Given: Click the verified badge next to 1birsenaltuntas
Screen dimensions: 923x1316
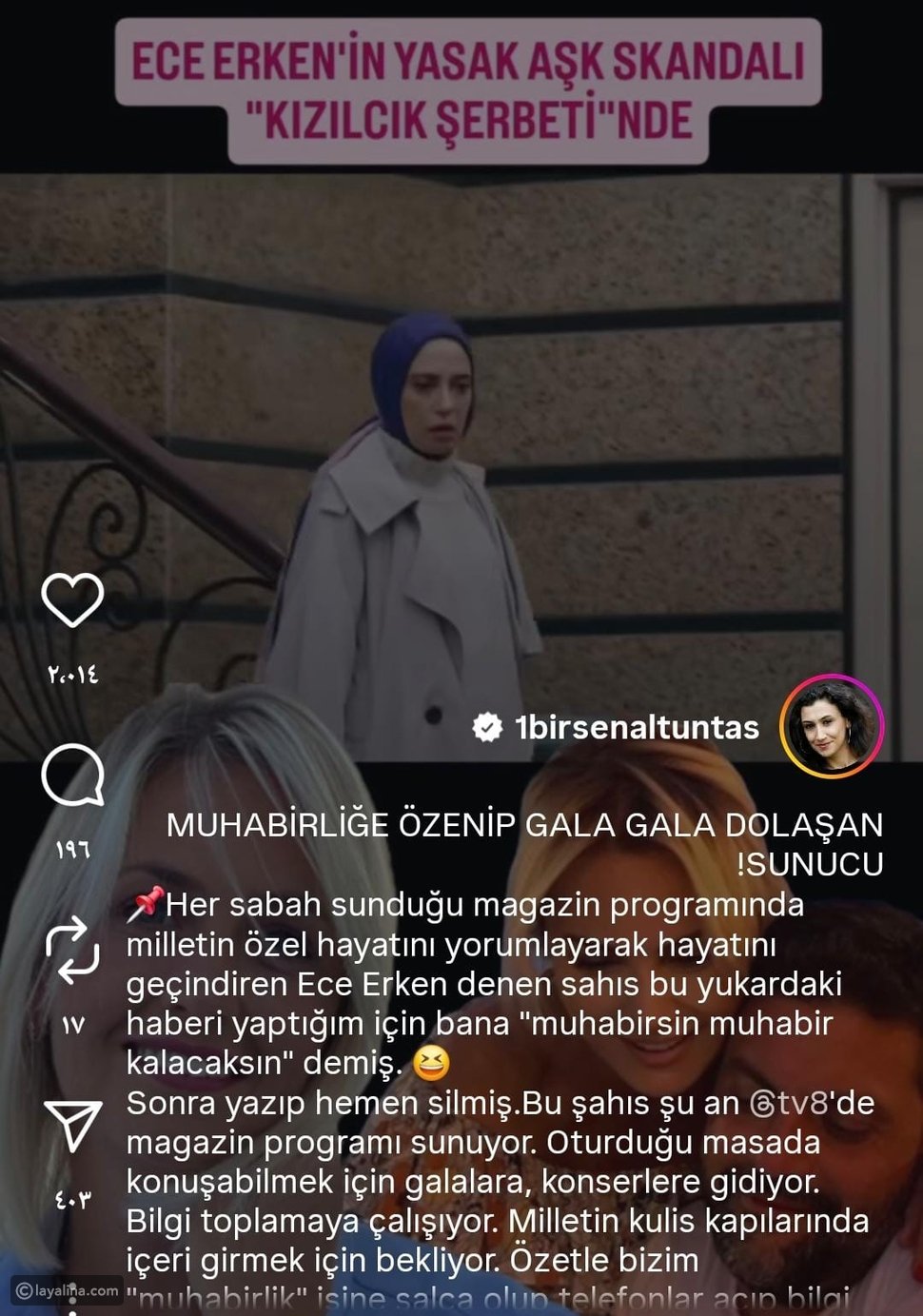Looking at the screenshot, I should pos(487,728).
